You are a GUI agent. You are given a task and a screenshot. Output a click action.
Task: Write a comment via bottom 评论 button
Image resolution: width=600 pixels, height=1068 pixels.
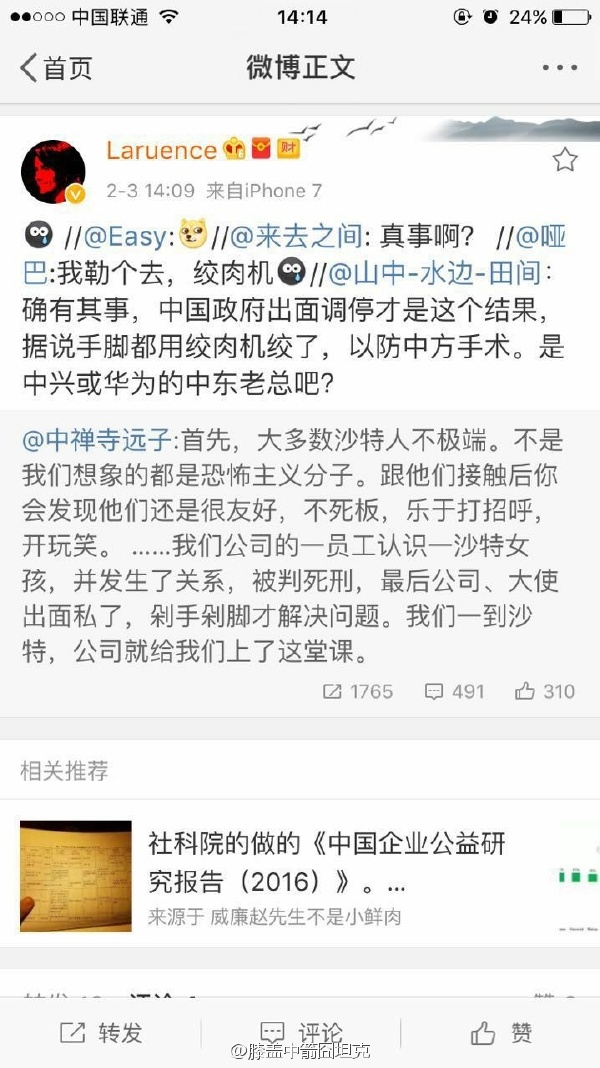[300, 1033]
